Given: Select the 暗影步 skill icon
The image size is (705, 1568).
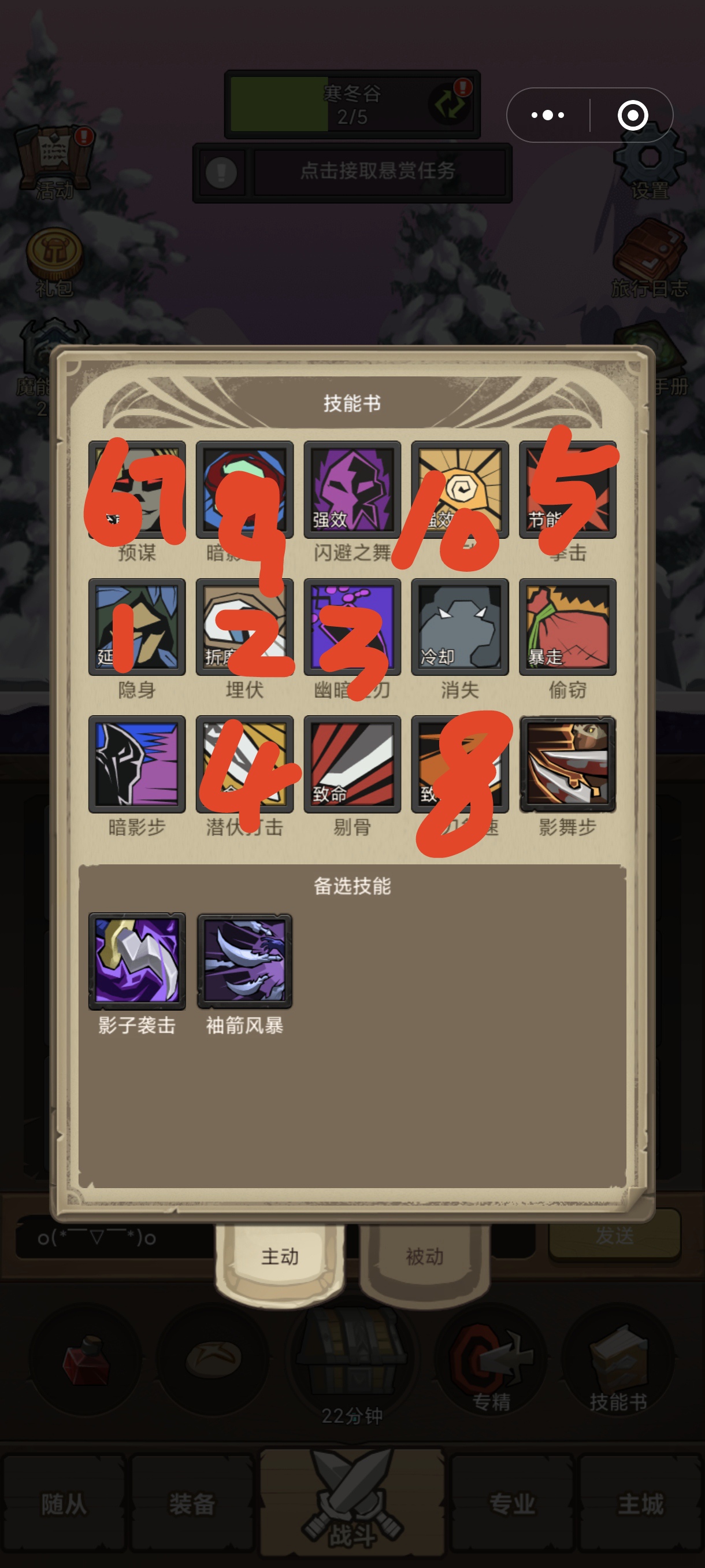Looking at the screenshot, I should [137, 764].
